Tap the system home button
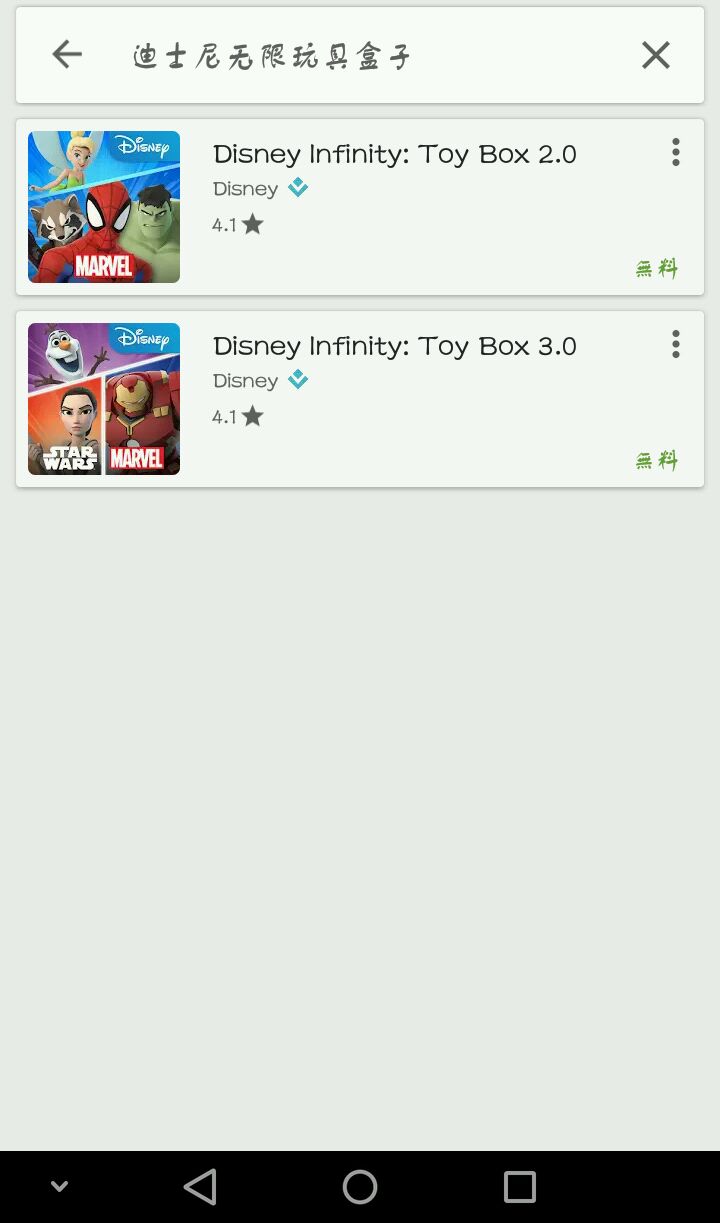Viewport: 720px width, 1223px height. pos(360,1187)
